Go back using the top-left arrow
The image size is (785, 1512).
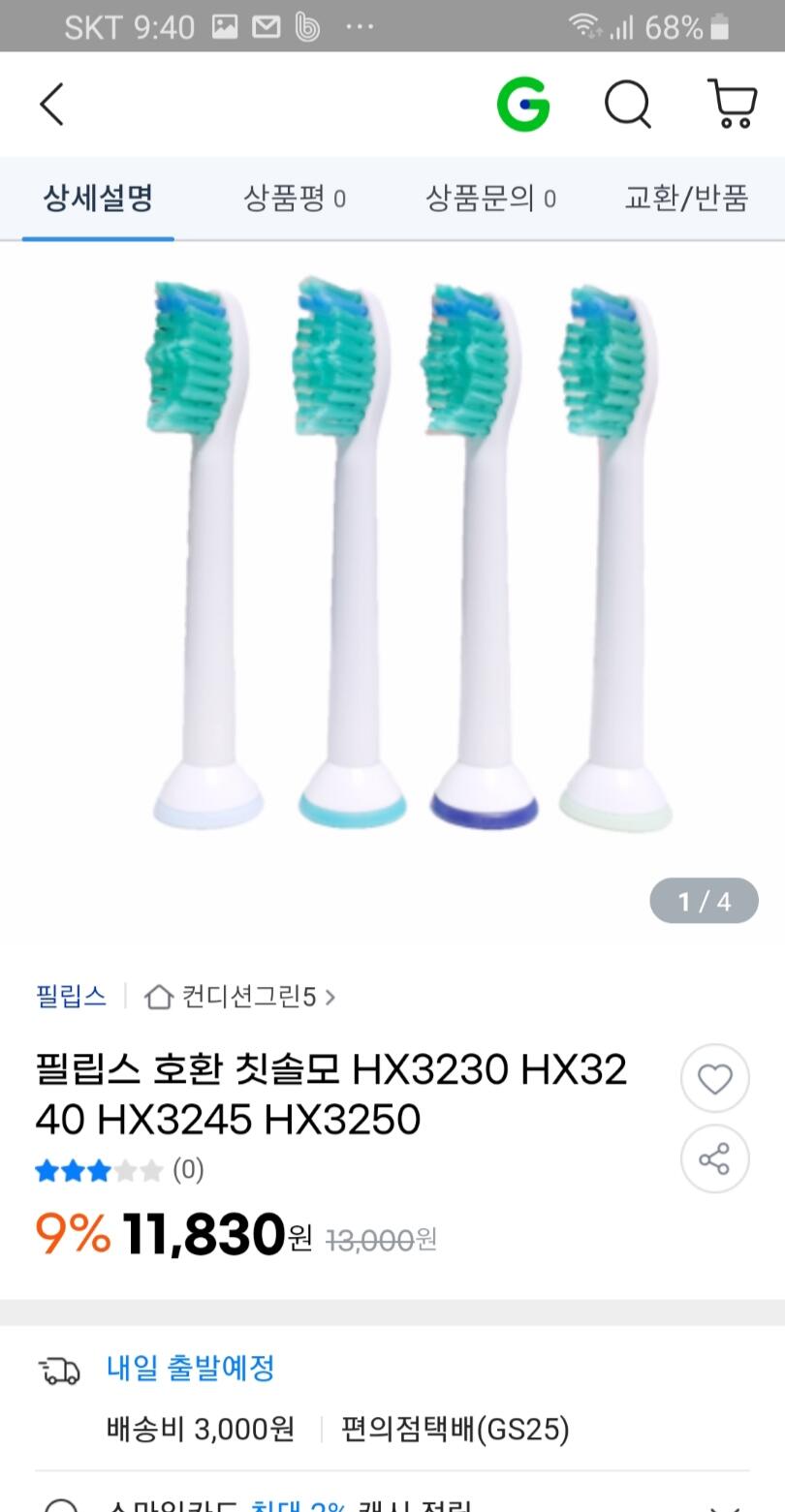(x=52, y=104)
